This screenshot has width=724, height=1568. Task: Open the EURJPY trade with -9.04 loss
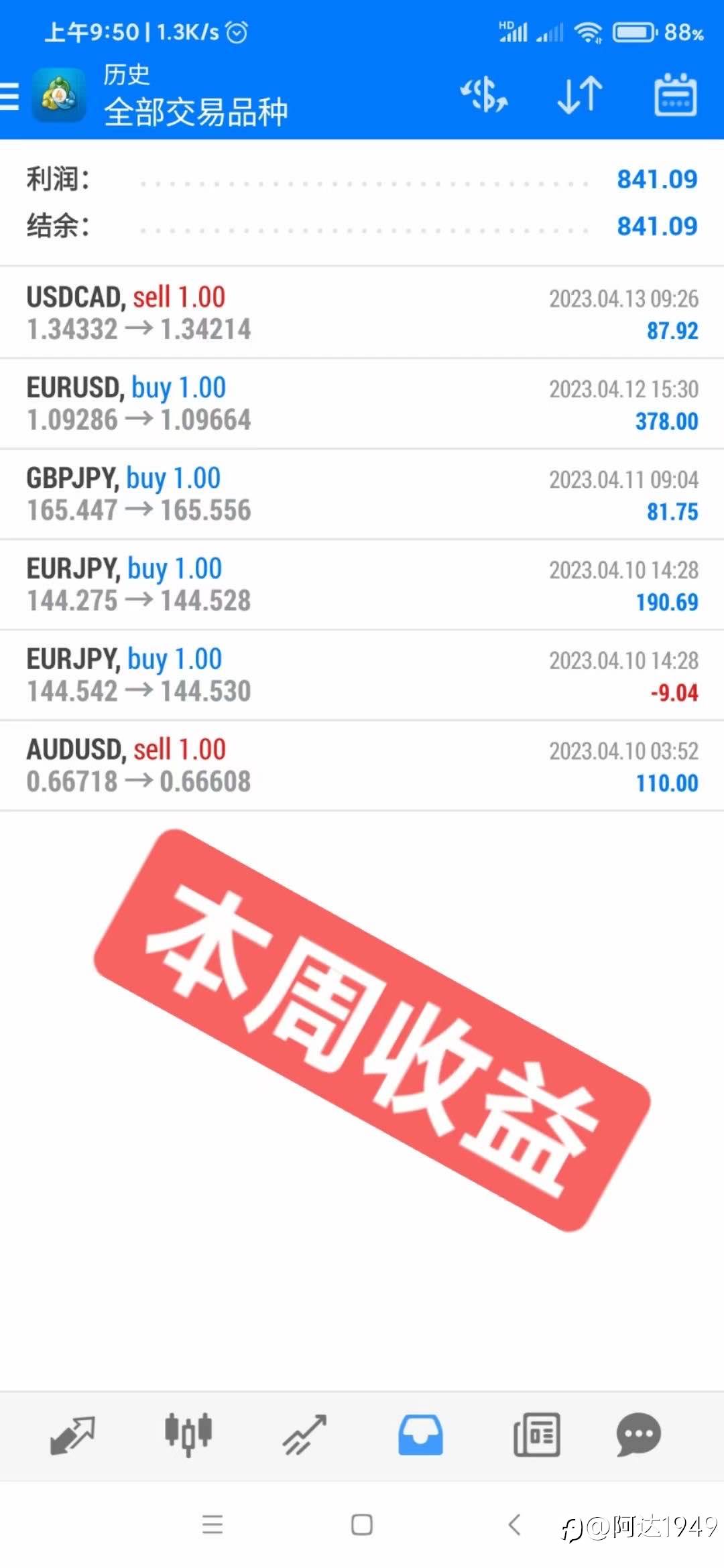click(362, 675)
